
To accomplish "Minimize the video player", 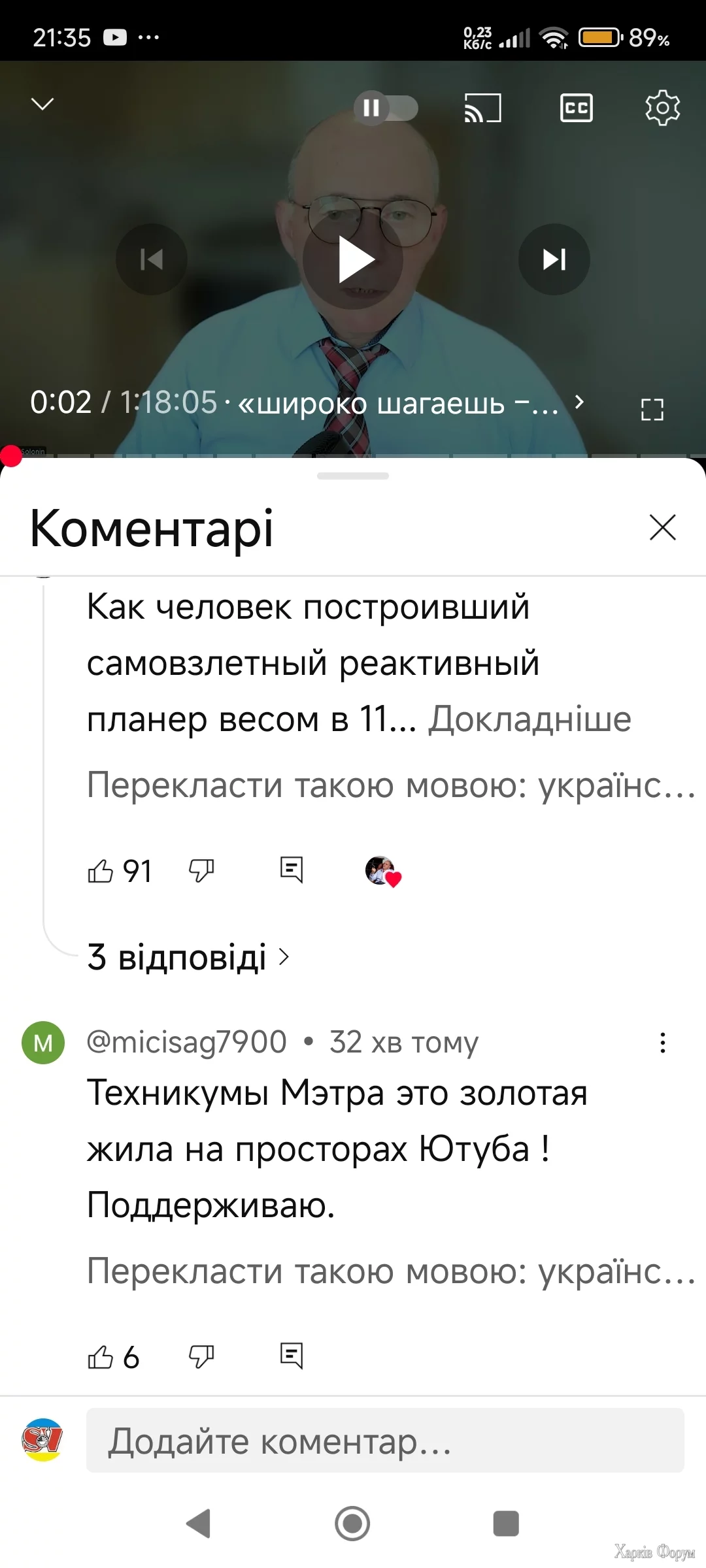I will tap(42, 105).
